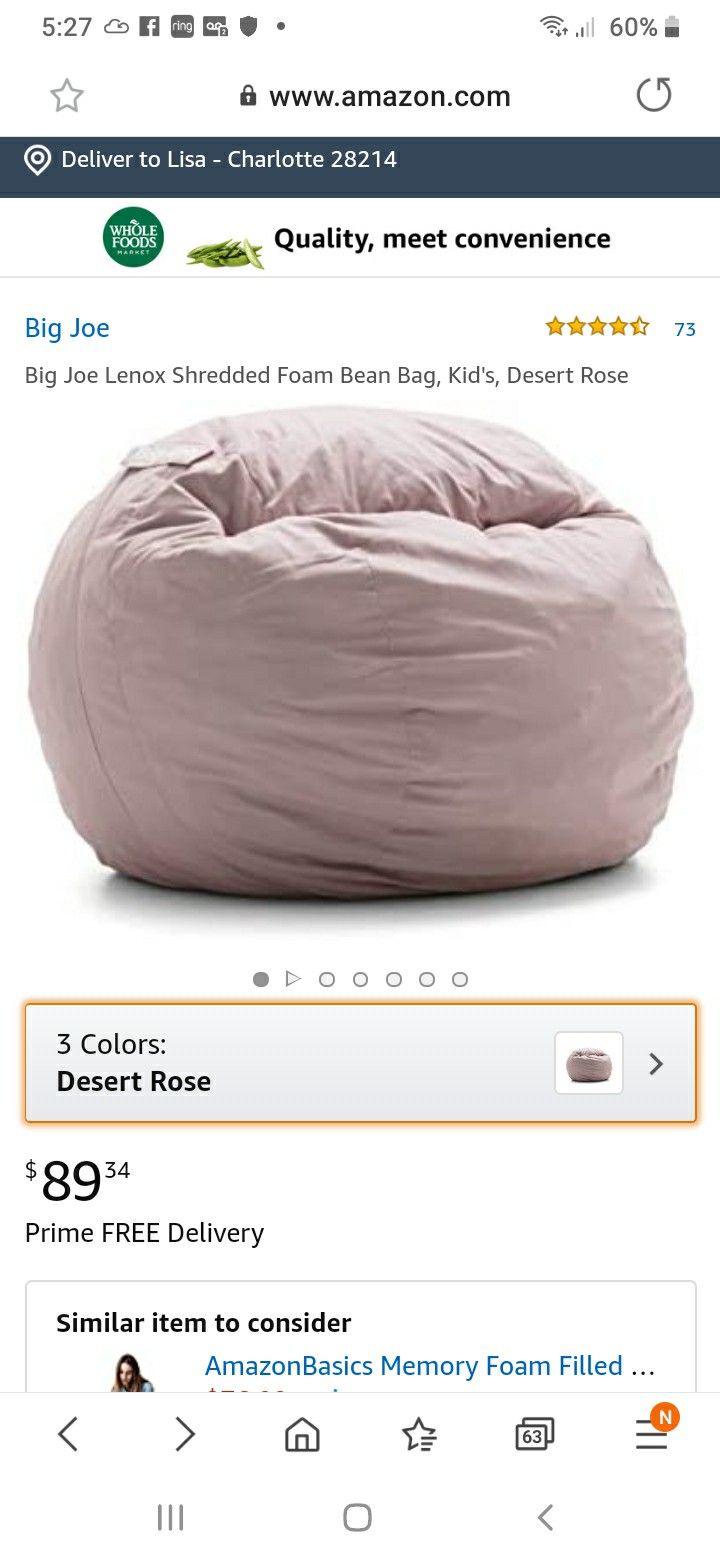This screenshot has width=720, height=1560.
Task: Tap the padlock icon in the address bar
Action: pos(247,95)
